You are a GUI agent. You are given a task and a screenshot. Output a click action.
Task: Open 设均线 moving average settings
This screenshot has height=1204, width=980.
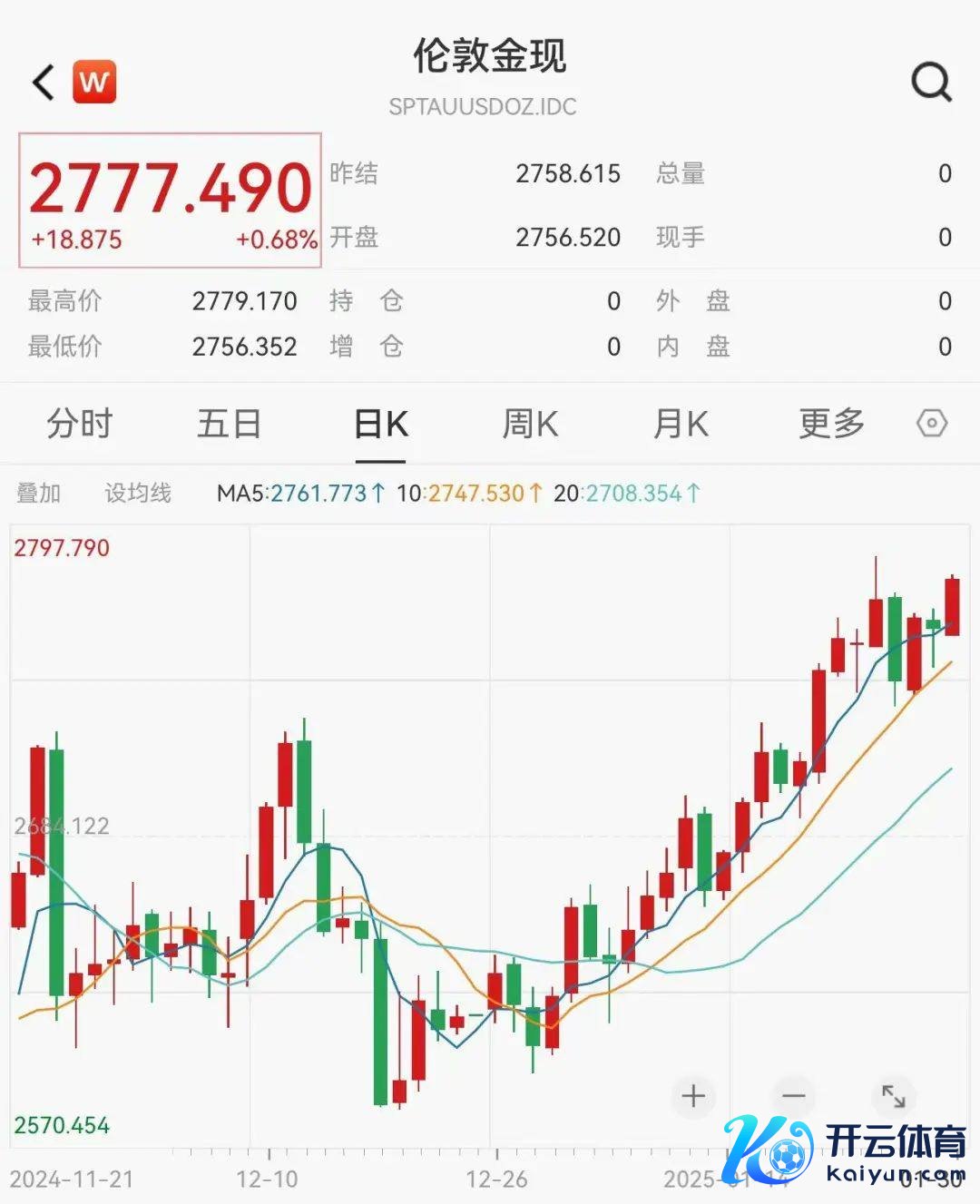tap(138, 494)
